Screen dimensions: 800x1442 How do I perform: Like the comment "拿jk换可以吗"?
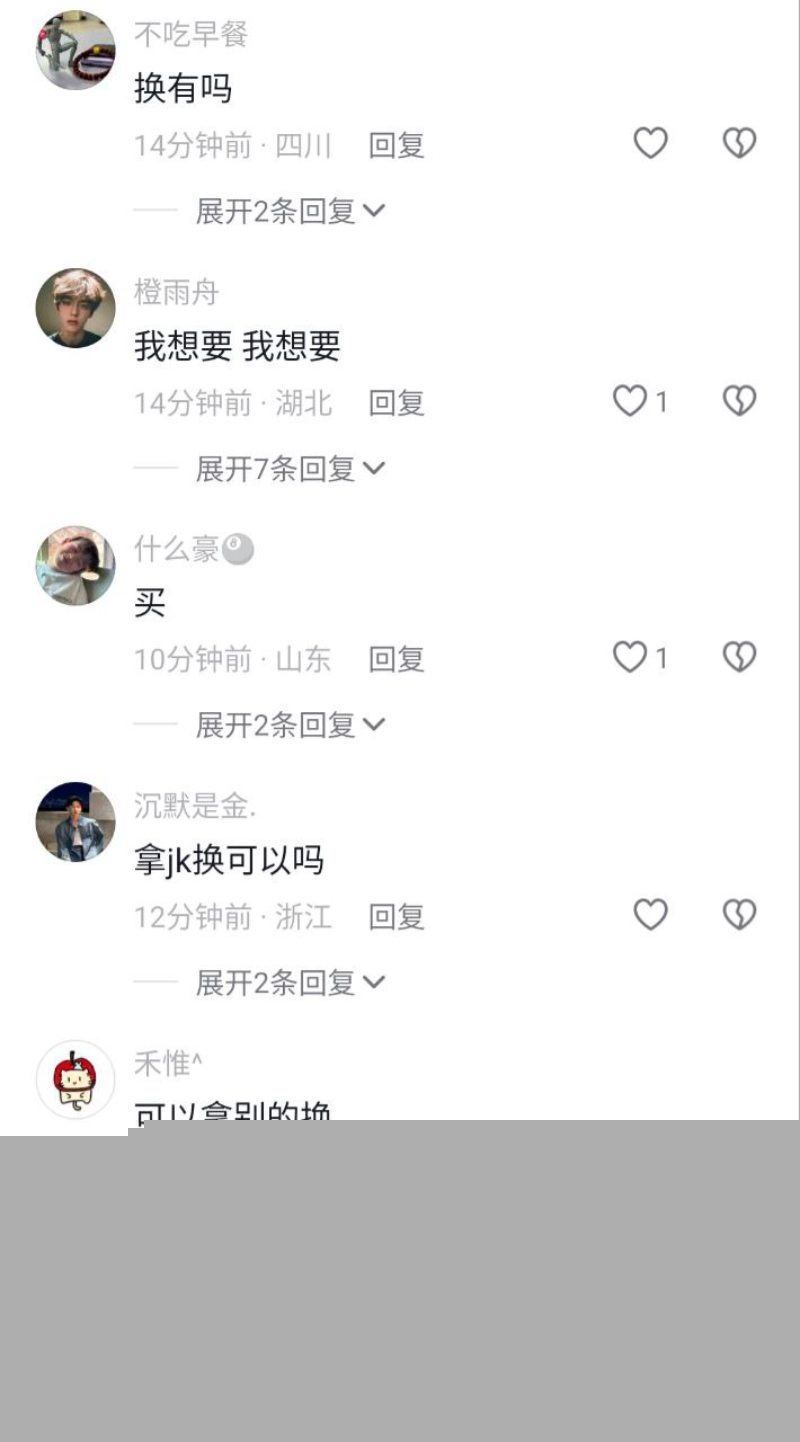(x=650, y=913)
